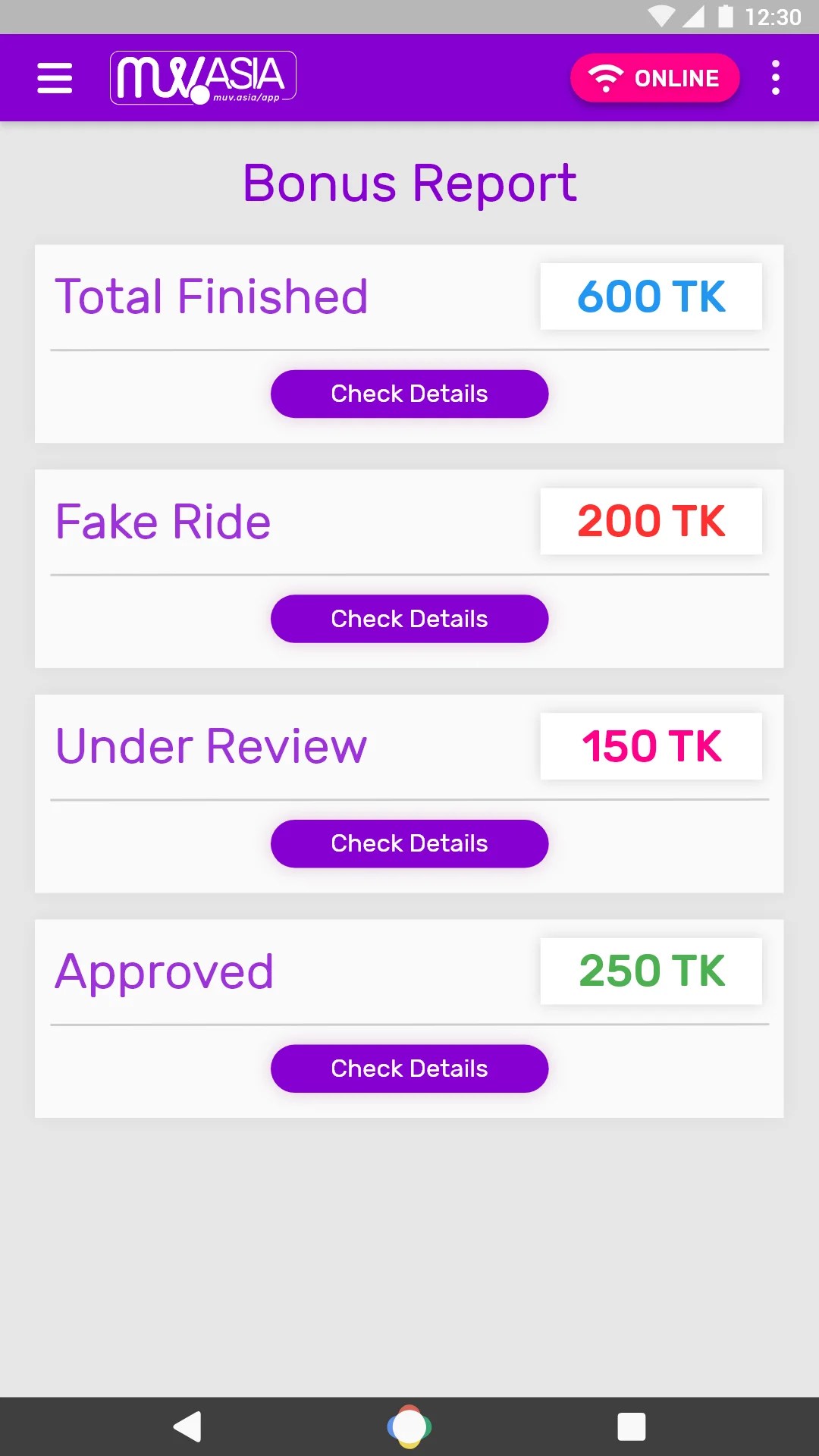Tap the system home button
The height and width of the screenshot is (1456, 819).
(x=409, y=1426)
